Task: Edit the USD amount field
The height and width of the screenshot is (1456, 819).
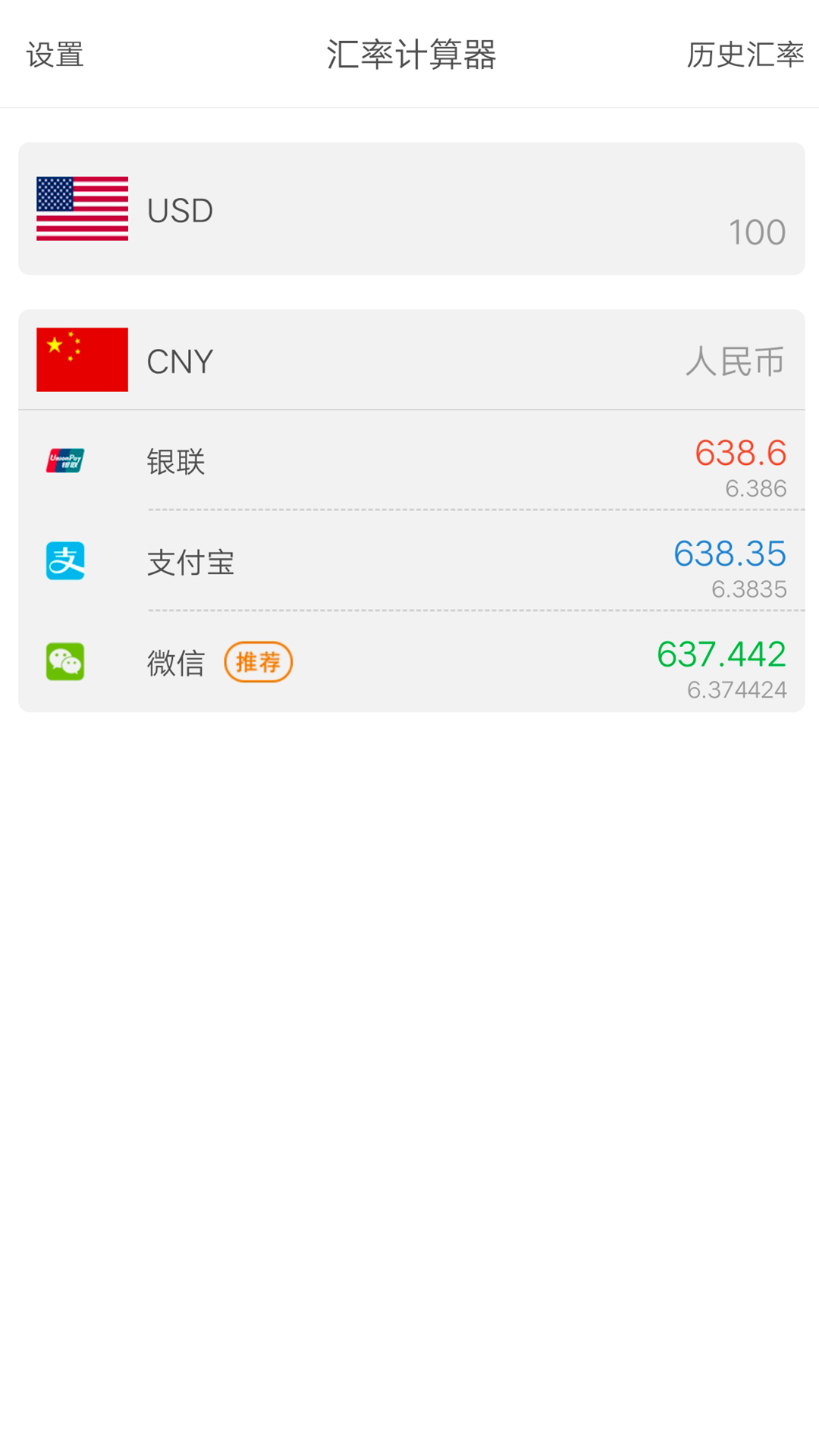Action: click(756, 231)
